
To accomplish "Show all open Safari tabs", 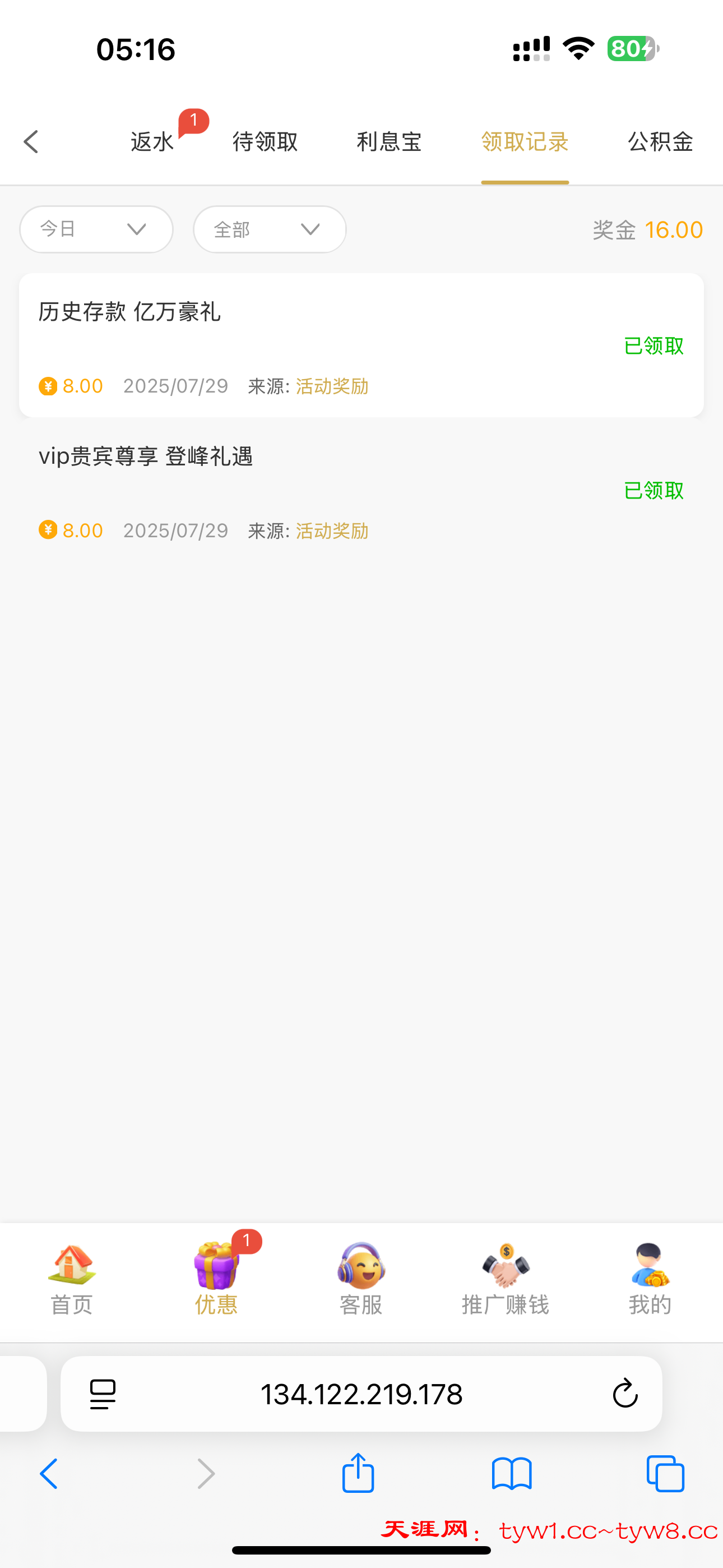I will point(665,1474).
